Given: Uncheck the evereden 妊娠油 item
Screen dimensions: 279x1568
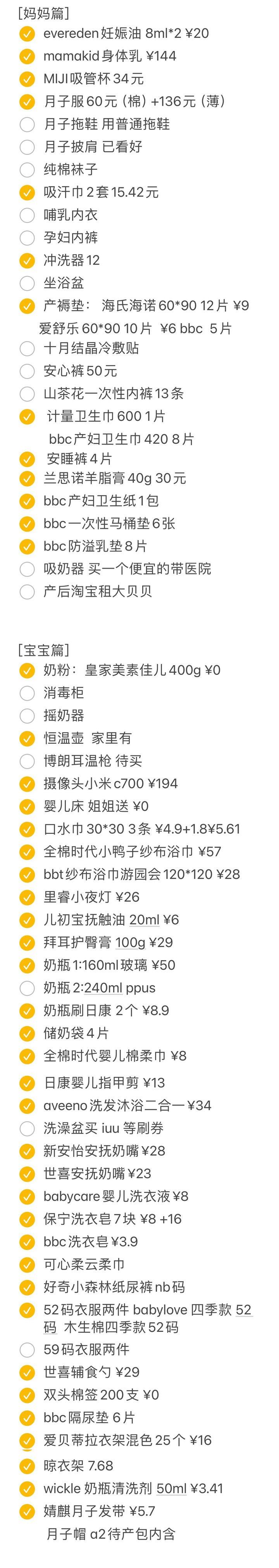Looking at the screenshot, I should pyautogui.click(x=27, y=33).
